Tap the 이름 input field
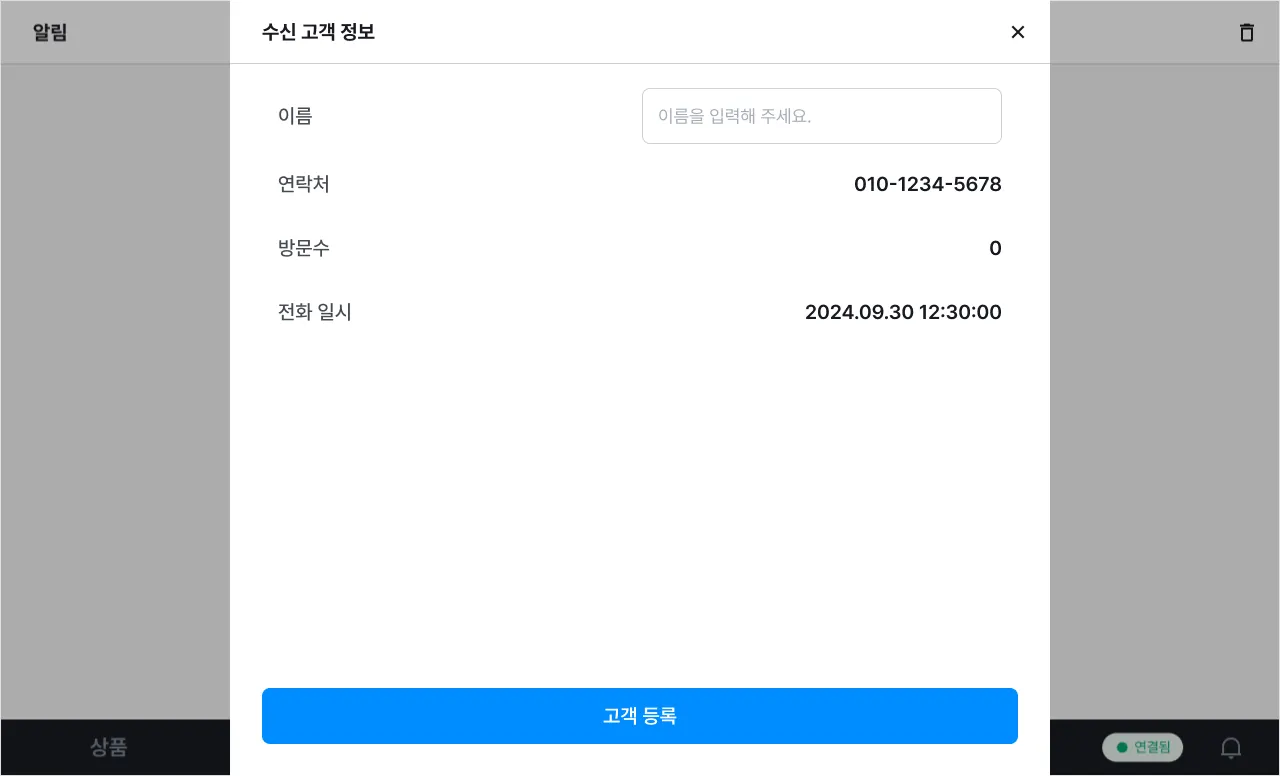The image size is (1280, 776). click(x=821, y=116)
